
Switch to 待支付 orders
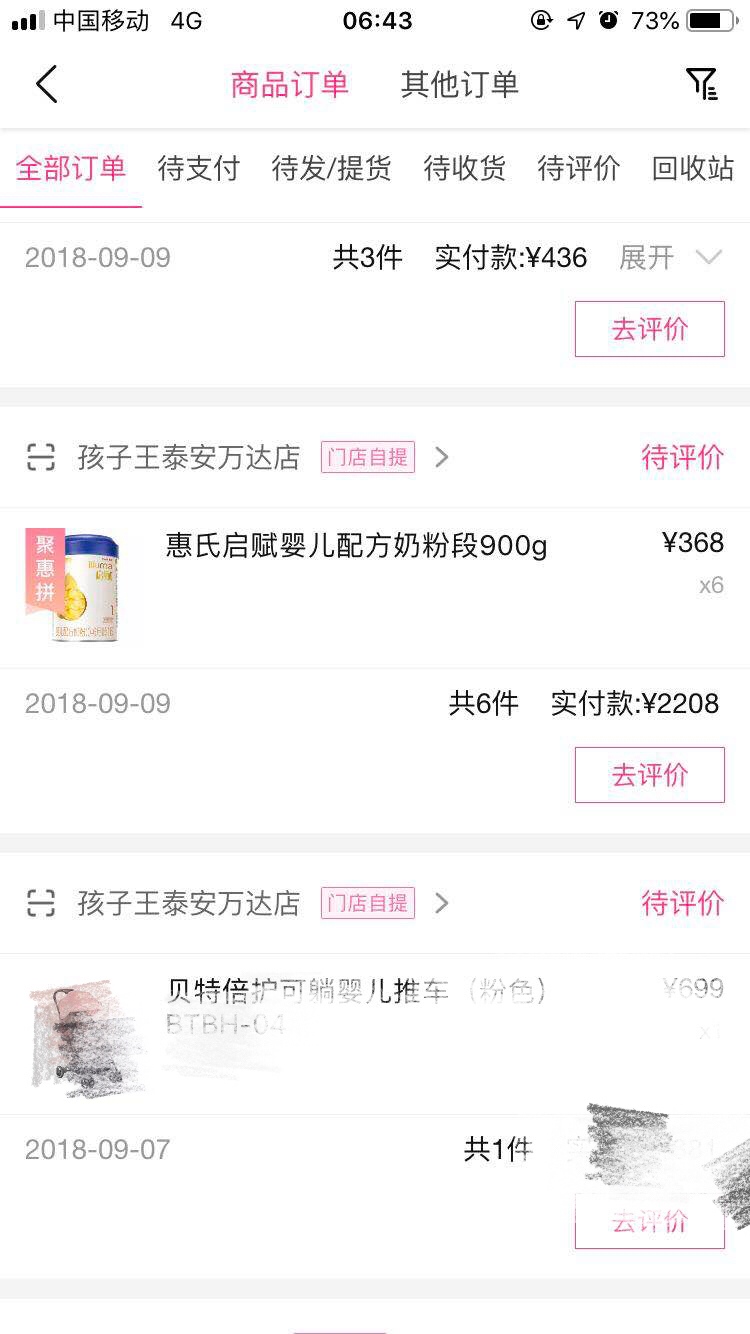click(199, 169)
